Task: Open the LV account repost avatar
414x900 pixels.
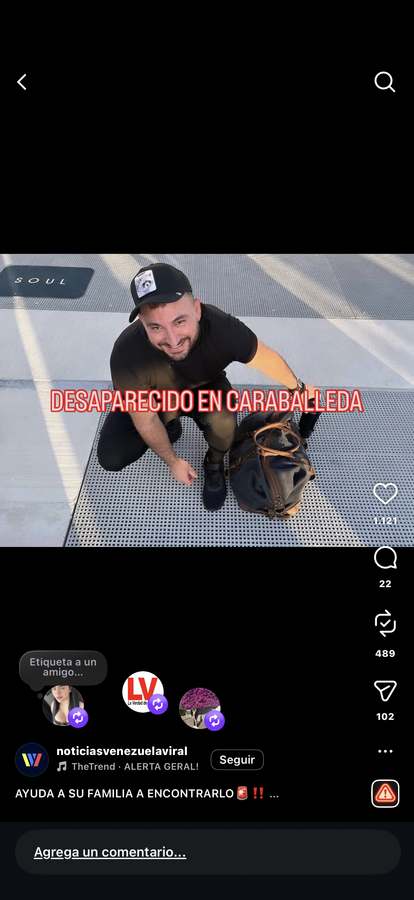Action: pyautogui.click(x=144, y=692)
